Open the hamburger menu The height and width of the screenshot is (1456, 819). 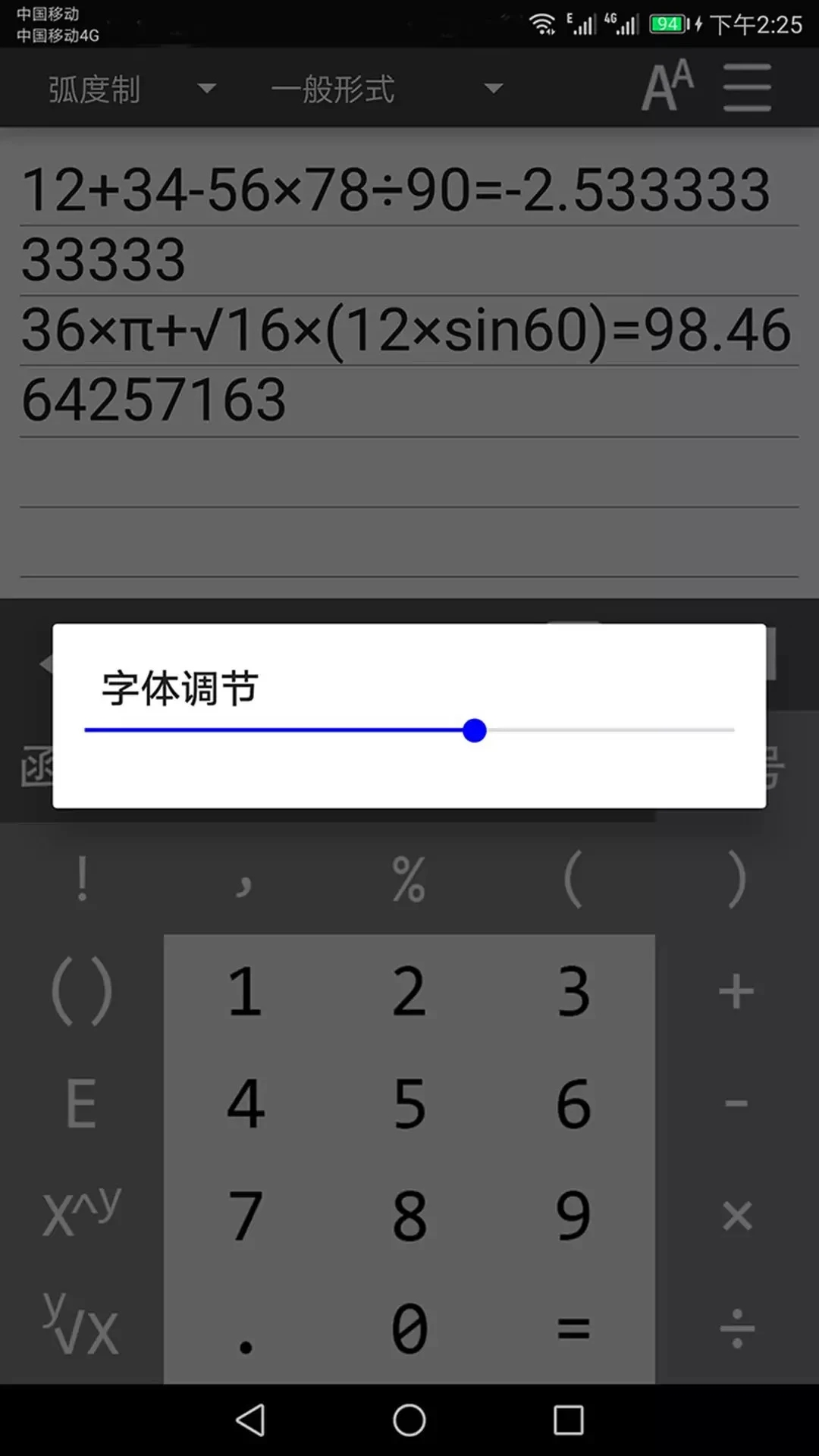[747, 87]
